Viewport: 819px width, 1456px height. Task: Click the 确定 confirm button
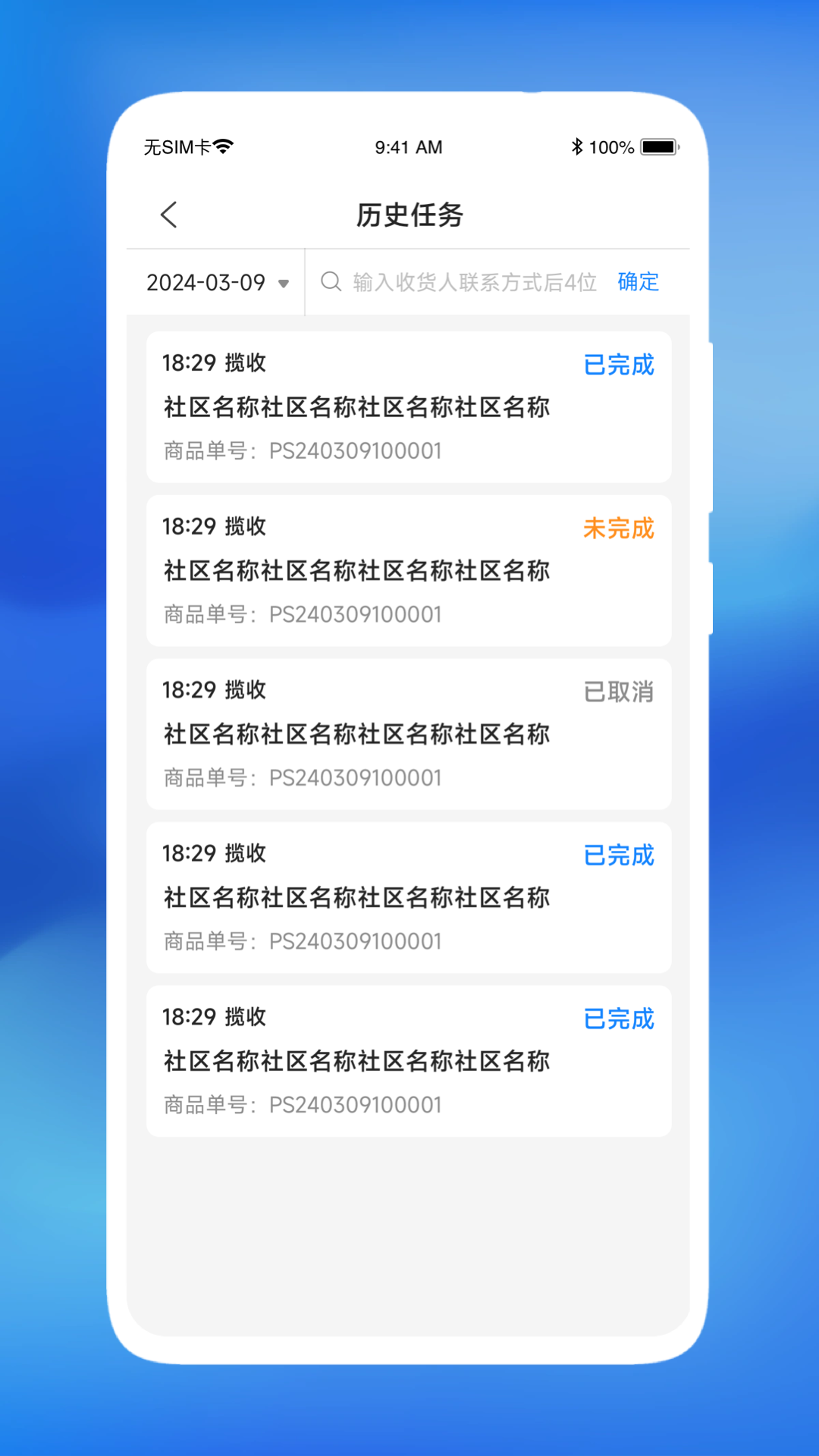tap(637, 281)
